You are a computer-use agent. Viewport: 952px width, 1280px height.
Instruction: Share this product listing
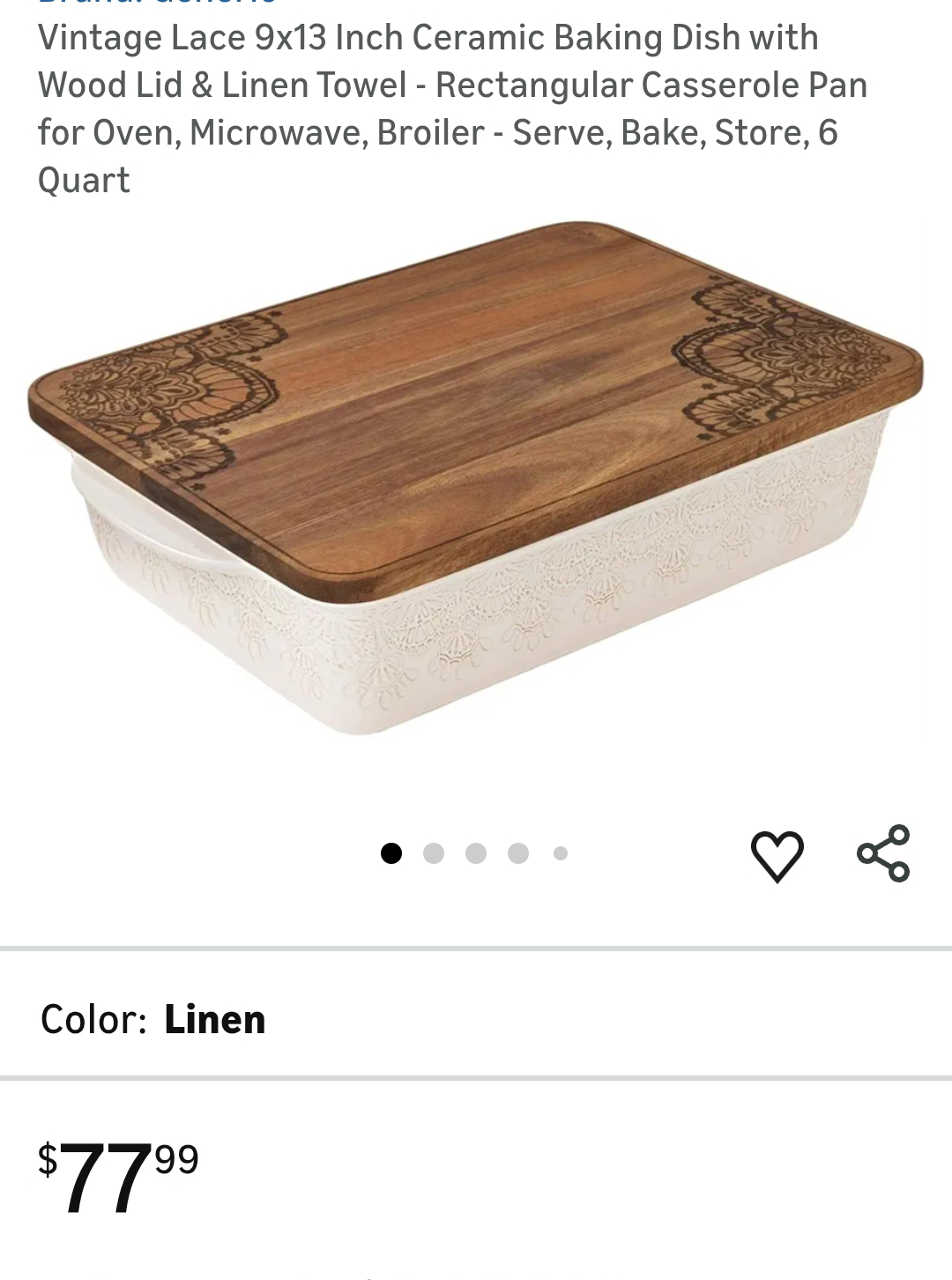pyautogui.click(x=883, y=853)
